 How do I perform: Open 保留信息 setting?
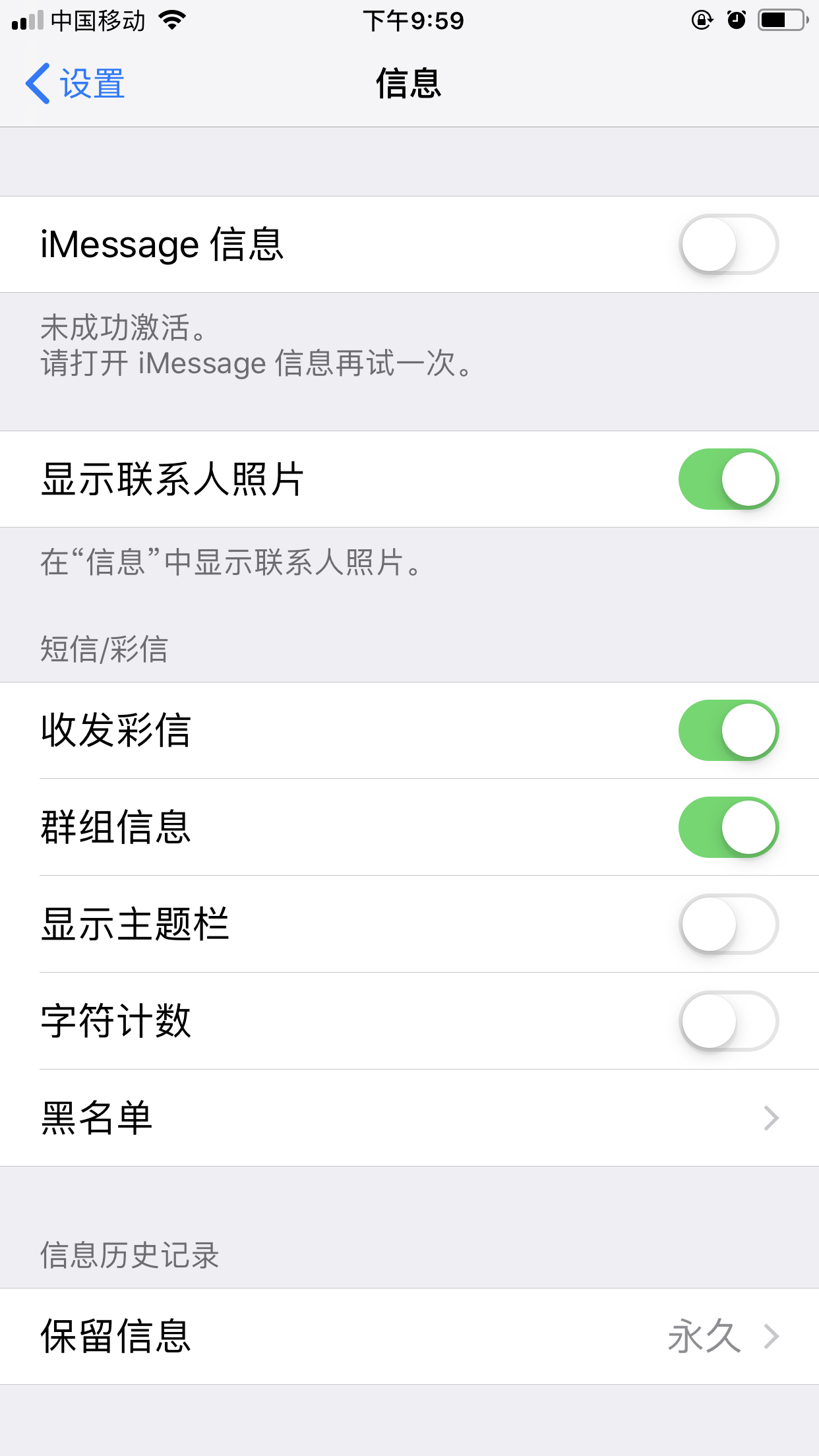(409, 1337)
